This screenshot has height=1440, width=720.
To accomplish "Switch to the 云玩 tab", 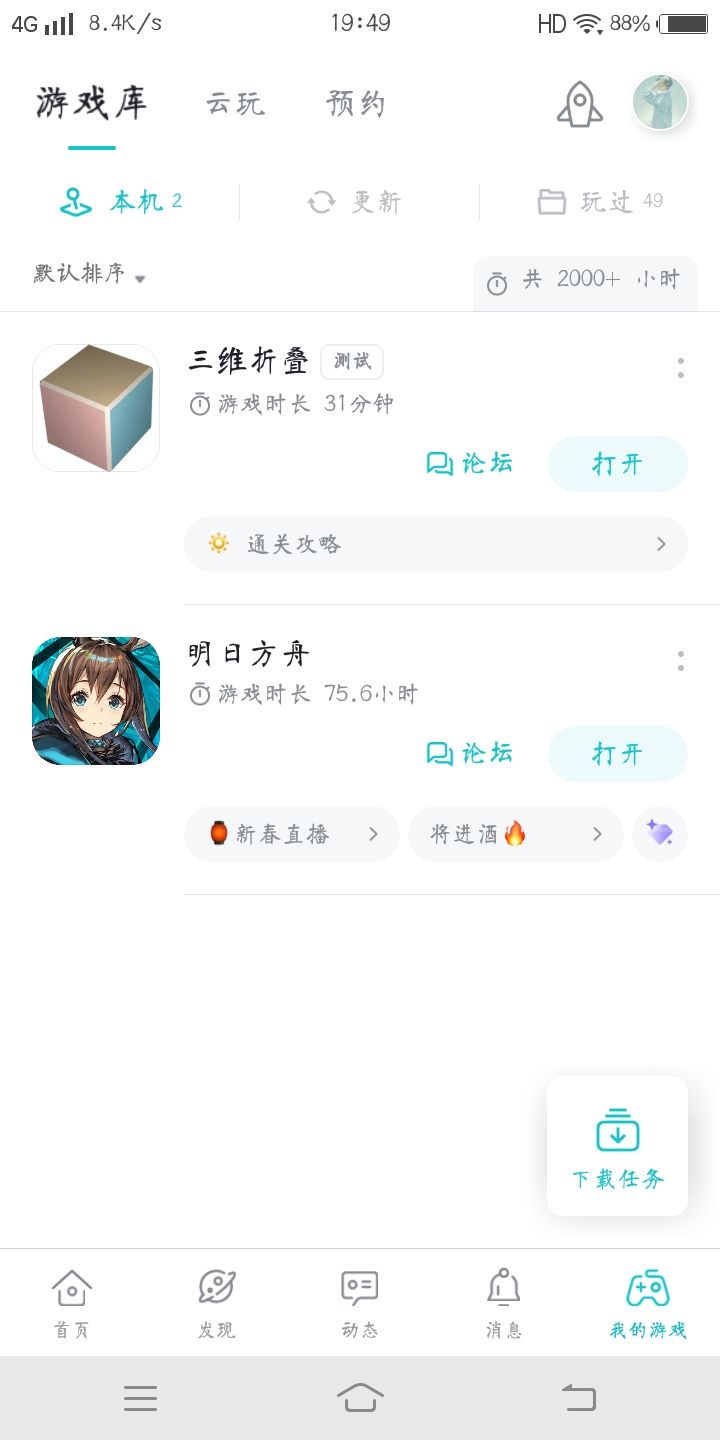I will coord(236,104).
